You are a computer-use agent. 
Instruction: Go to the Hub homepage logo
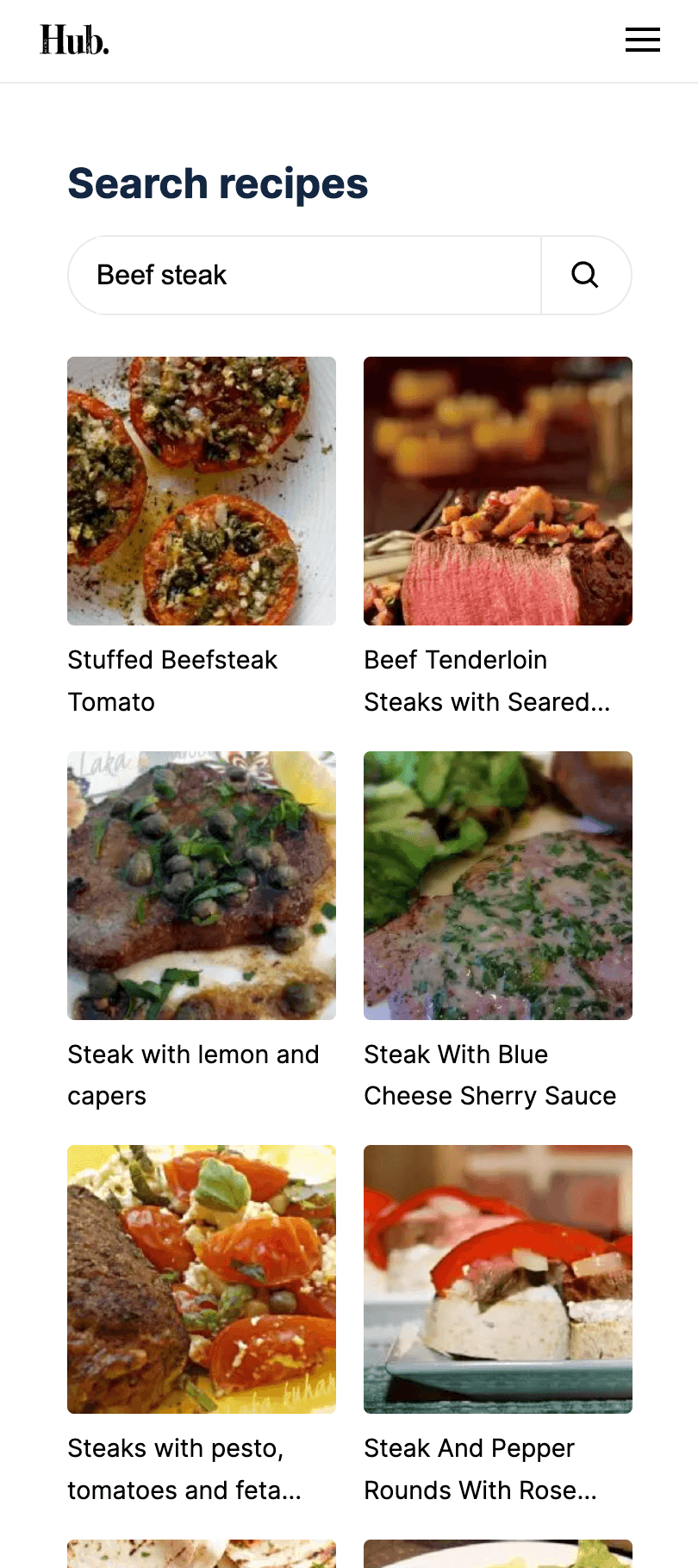tap(75, 40)
